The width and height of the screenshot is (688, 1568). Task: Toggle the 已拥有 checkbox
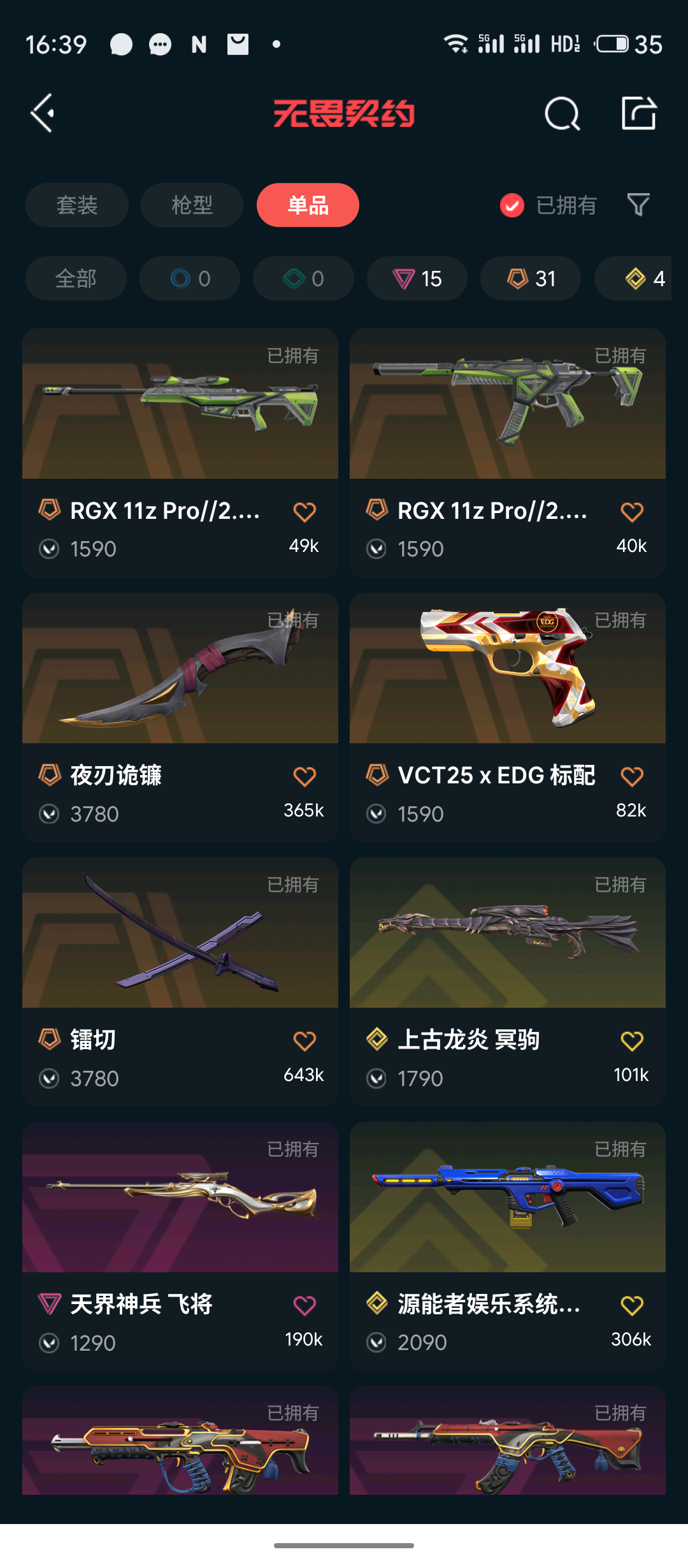point(512,205)
